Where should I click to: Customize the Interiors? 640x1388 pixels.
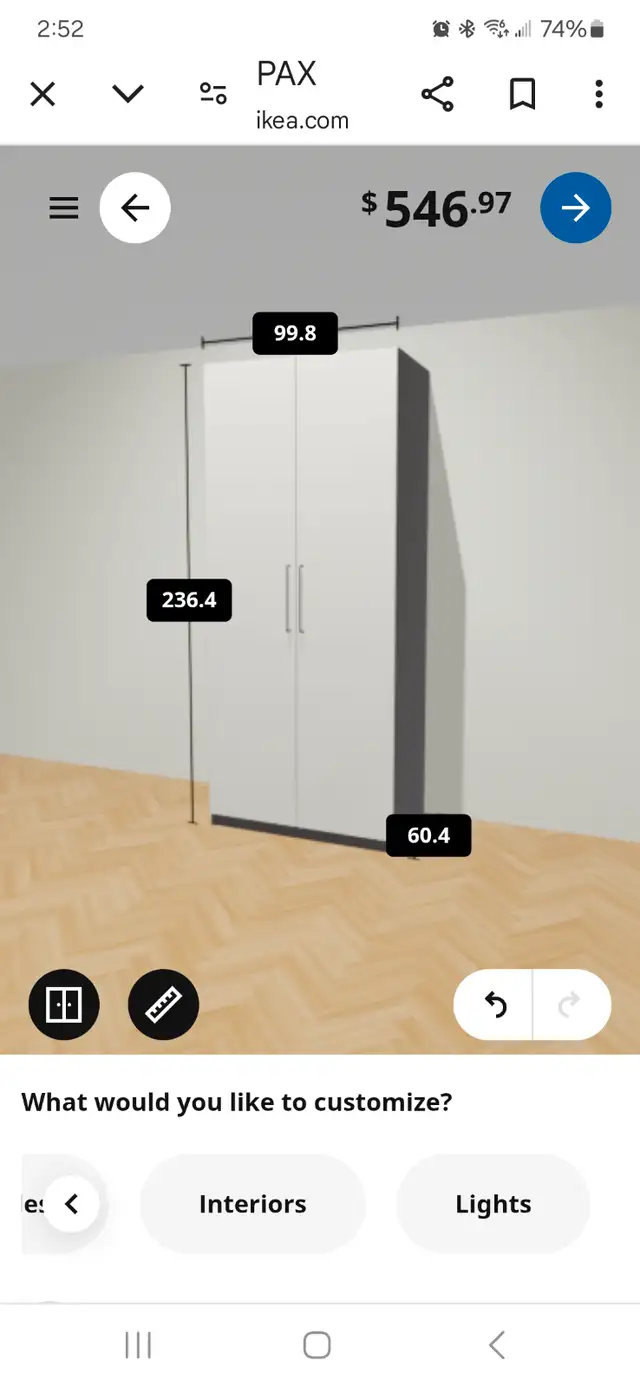(x=253, y=1204)
